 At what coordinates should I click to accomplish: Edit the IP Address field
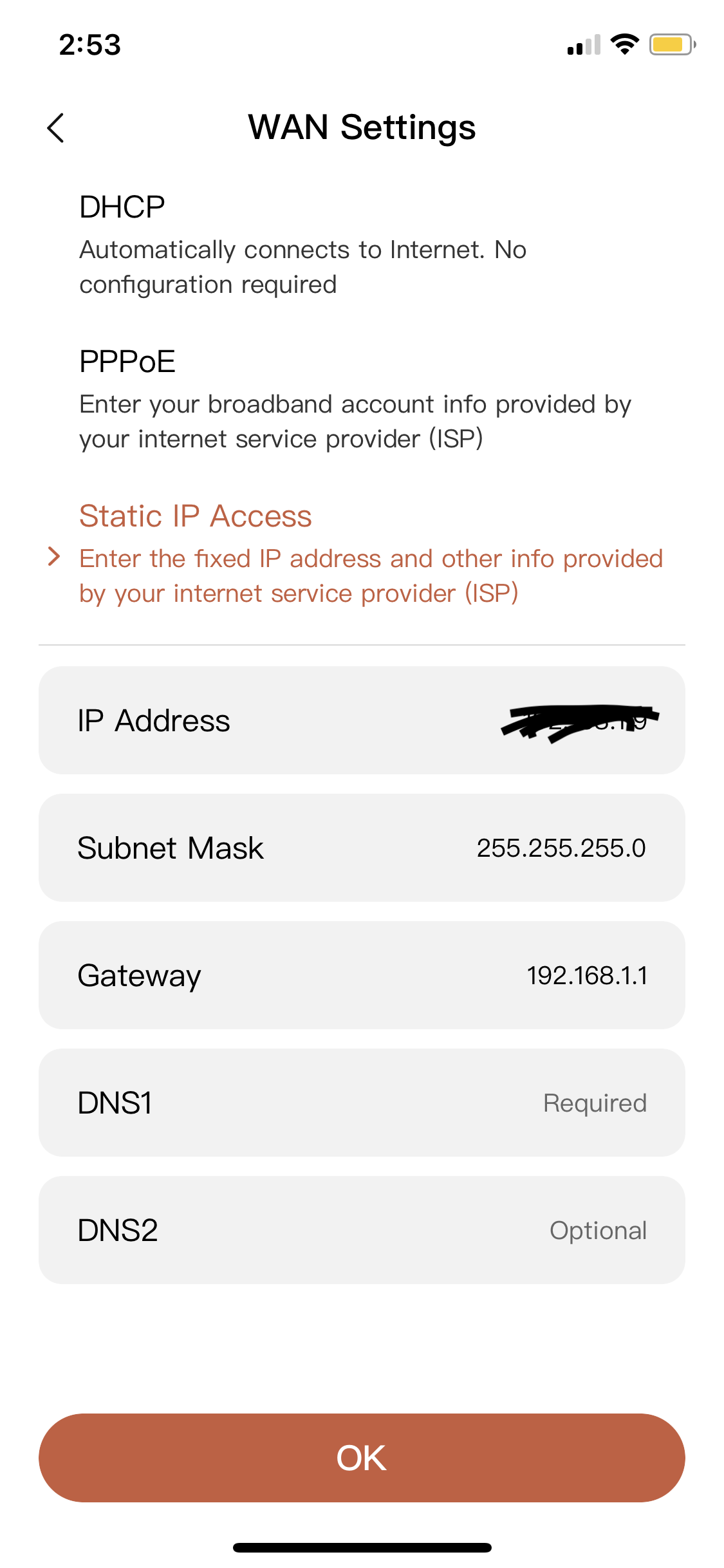(x=362, y=720)
